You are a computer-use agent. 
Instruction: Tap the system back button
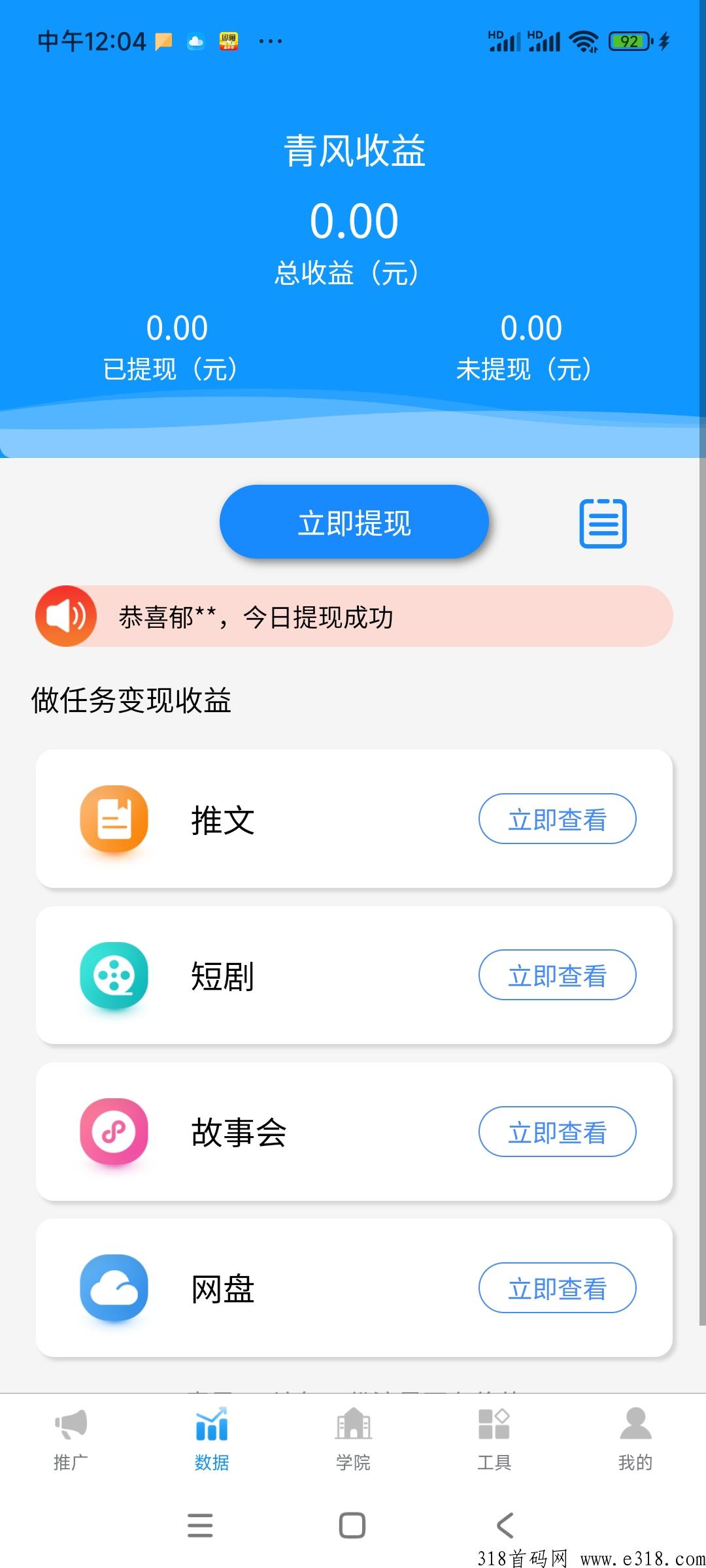coord(505,1526)
